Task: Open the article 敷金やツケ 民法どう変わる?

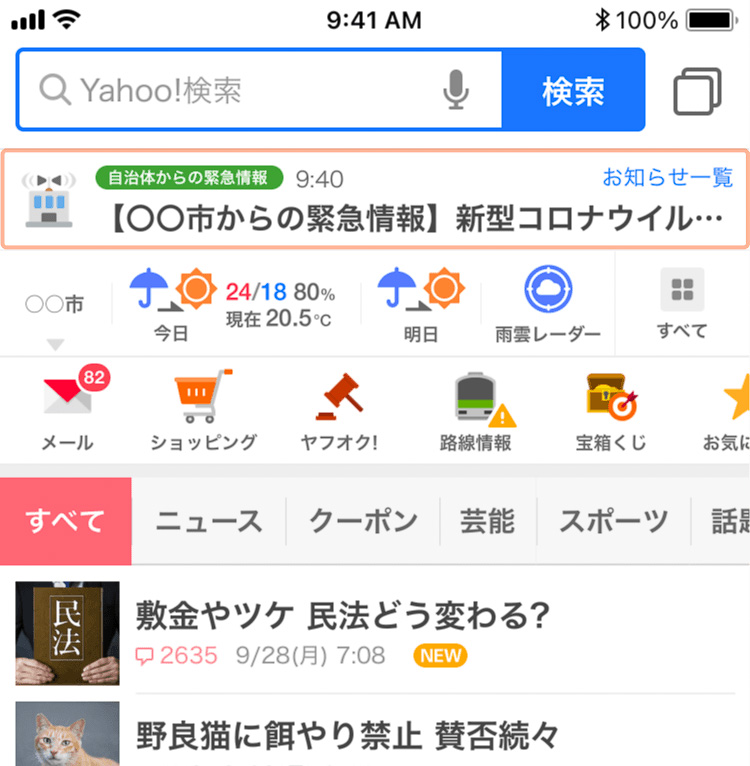Action: [342, 615]
